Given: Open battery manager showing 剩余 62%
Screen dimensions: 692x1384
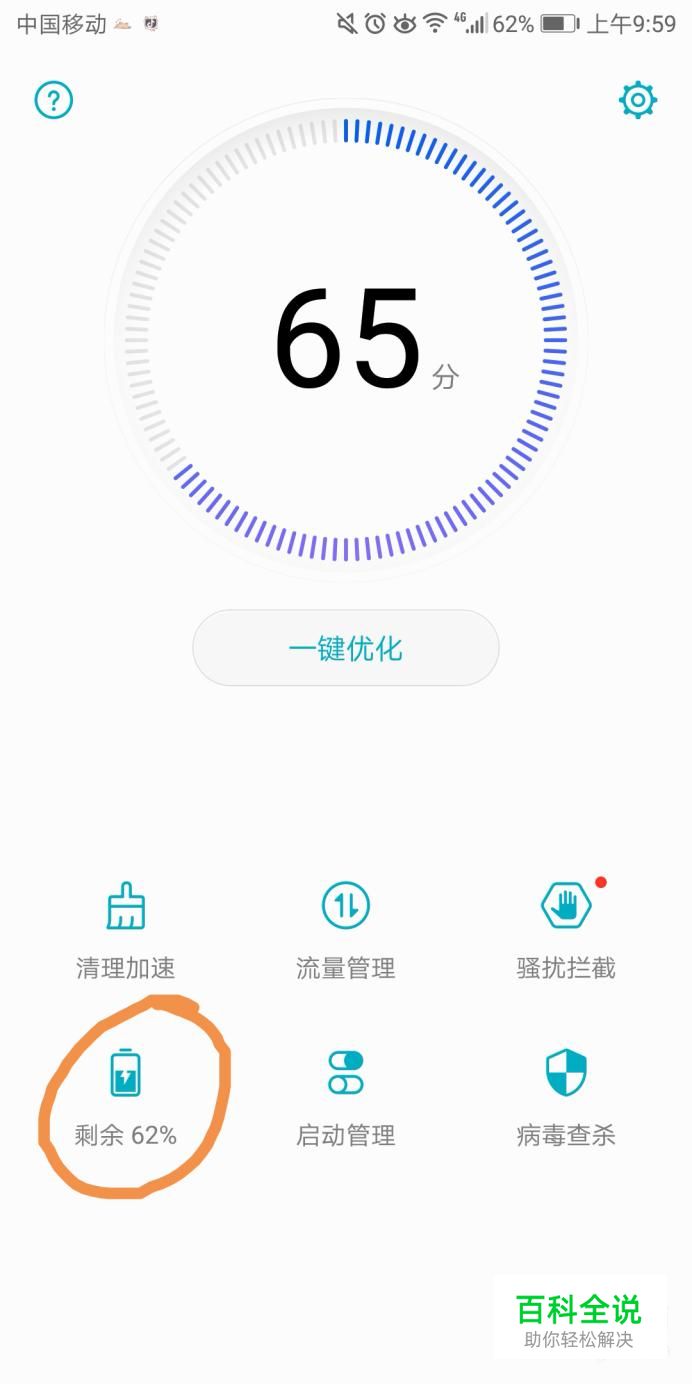Looking at the screenshot, I should [x=126, y=1095].
